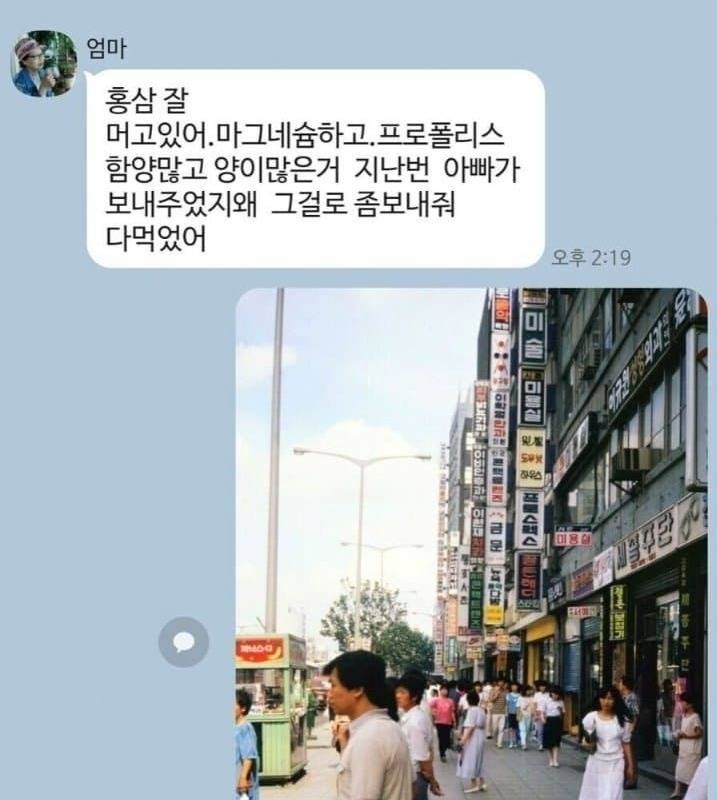Viewport: 717px width, 800px height.
Task: Tap the comment bubble beside the photo
Action: 184,641
